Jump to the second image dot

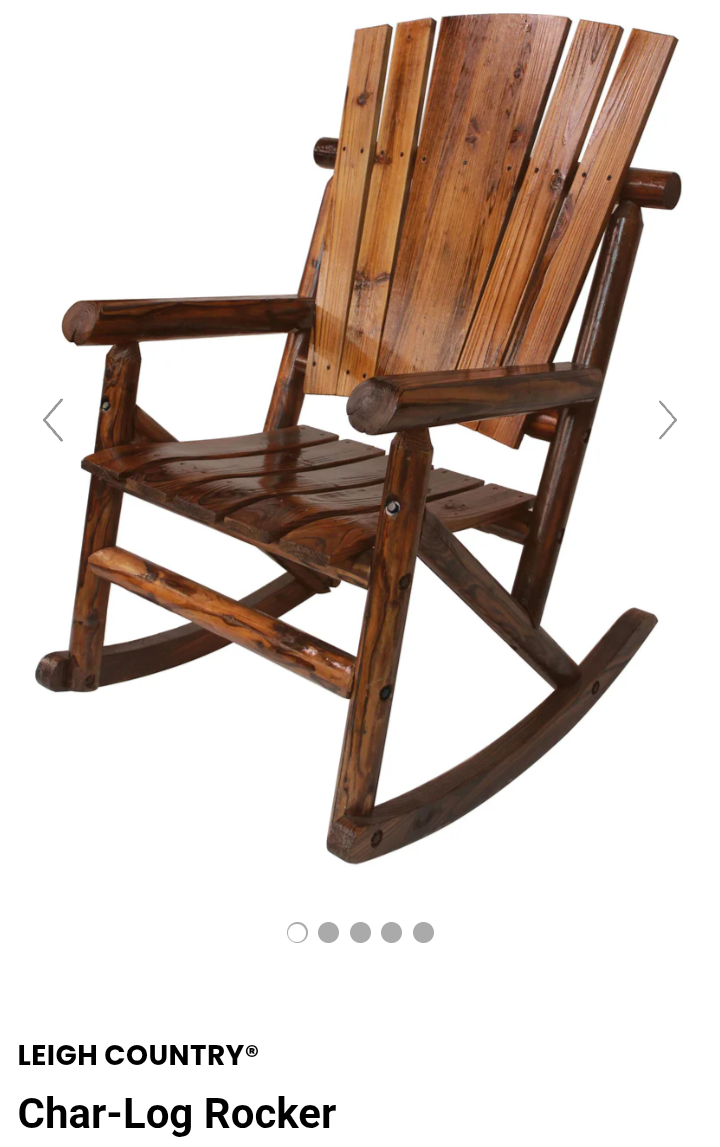pos(328,932)
